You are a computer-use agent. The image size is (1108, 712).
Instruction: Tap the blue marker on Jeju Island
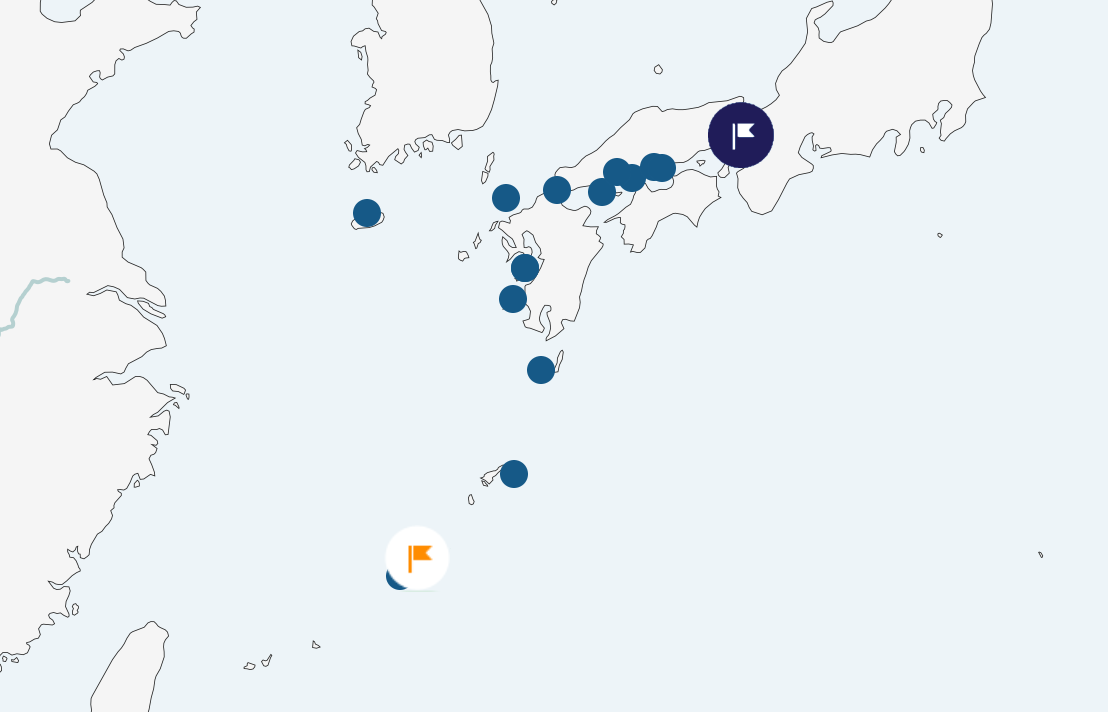[367, 213]
